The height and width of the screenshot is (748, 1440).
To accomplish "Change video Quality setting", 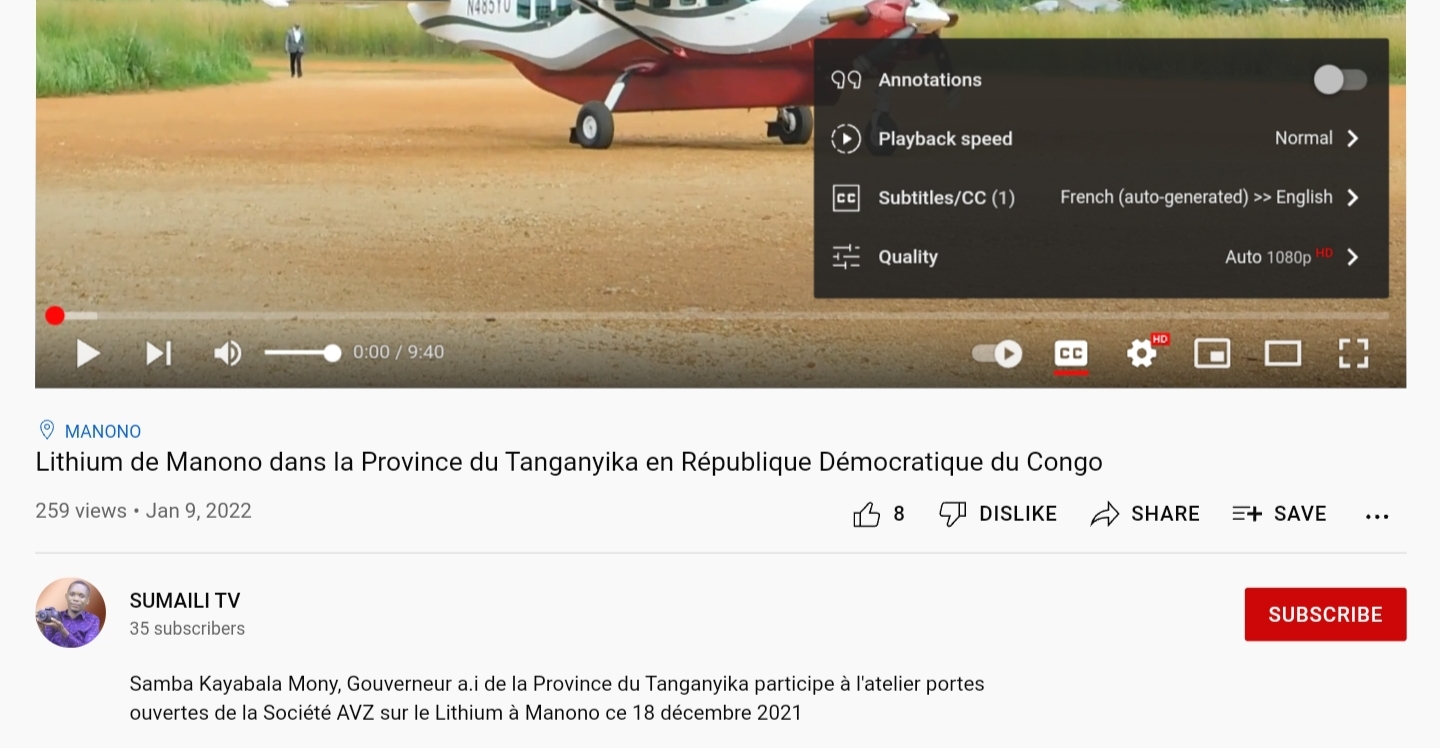I will click(x=1100, y=257).
